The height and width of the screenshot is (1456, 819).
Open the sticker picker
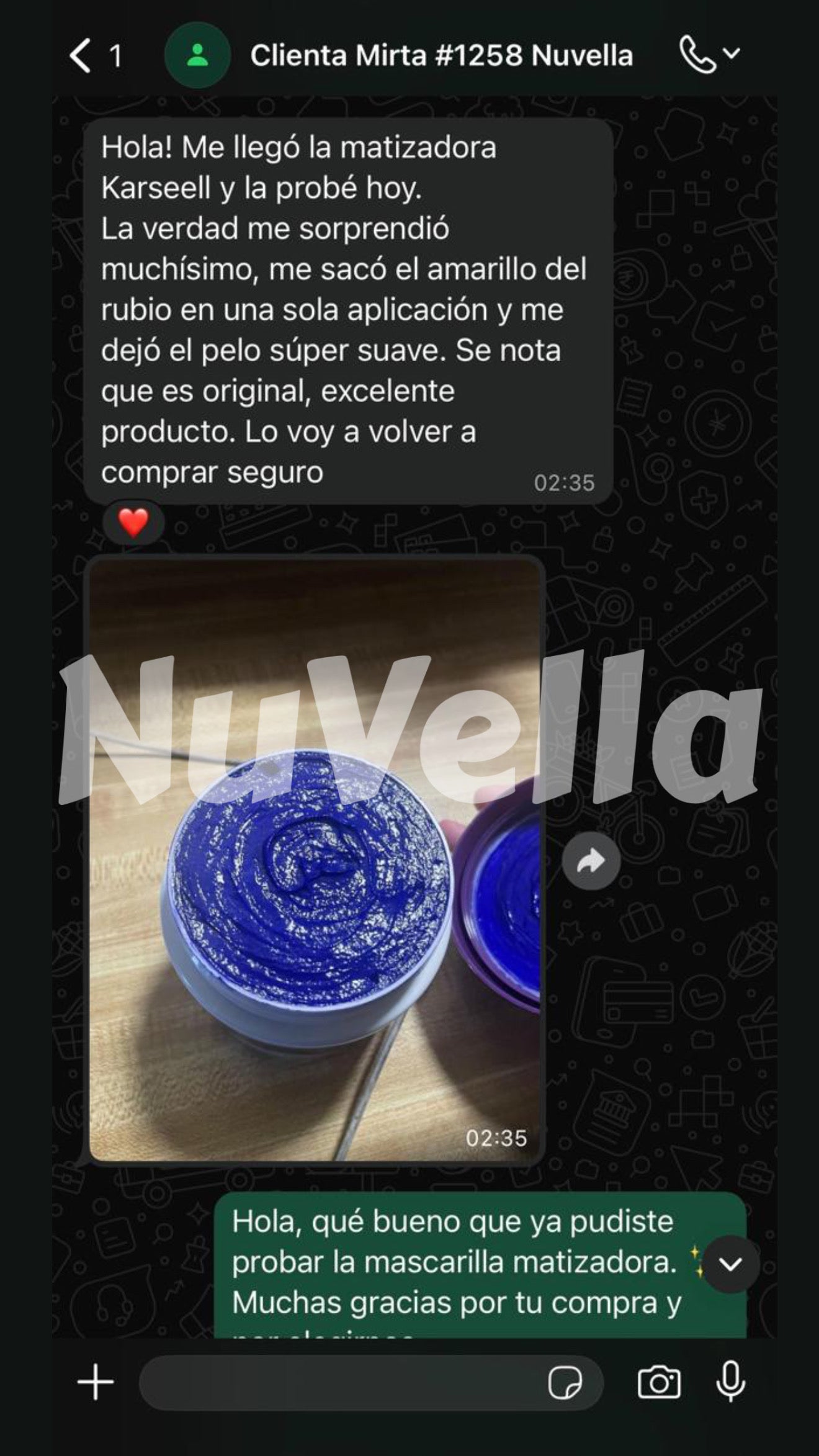(565, 1383)
